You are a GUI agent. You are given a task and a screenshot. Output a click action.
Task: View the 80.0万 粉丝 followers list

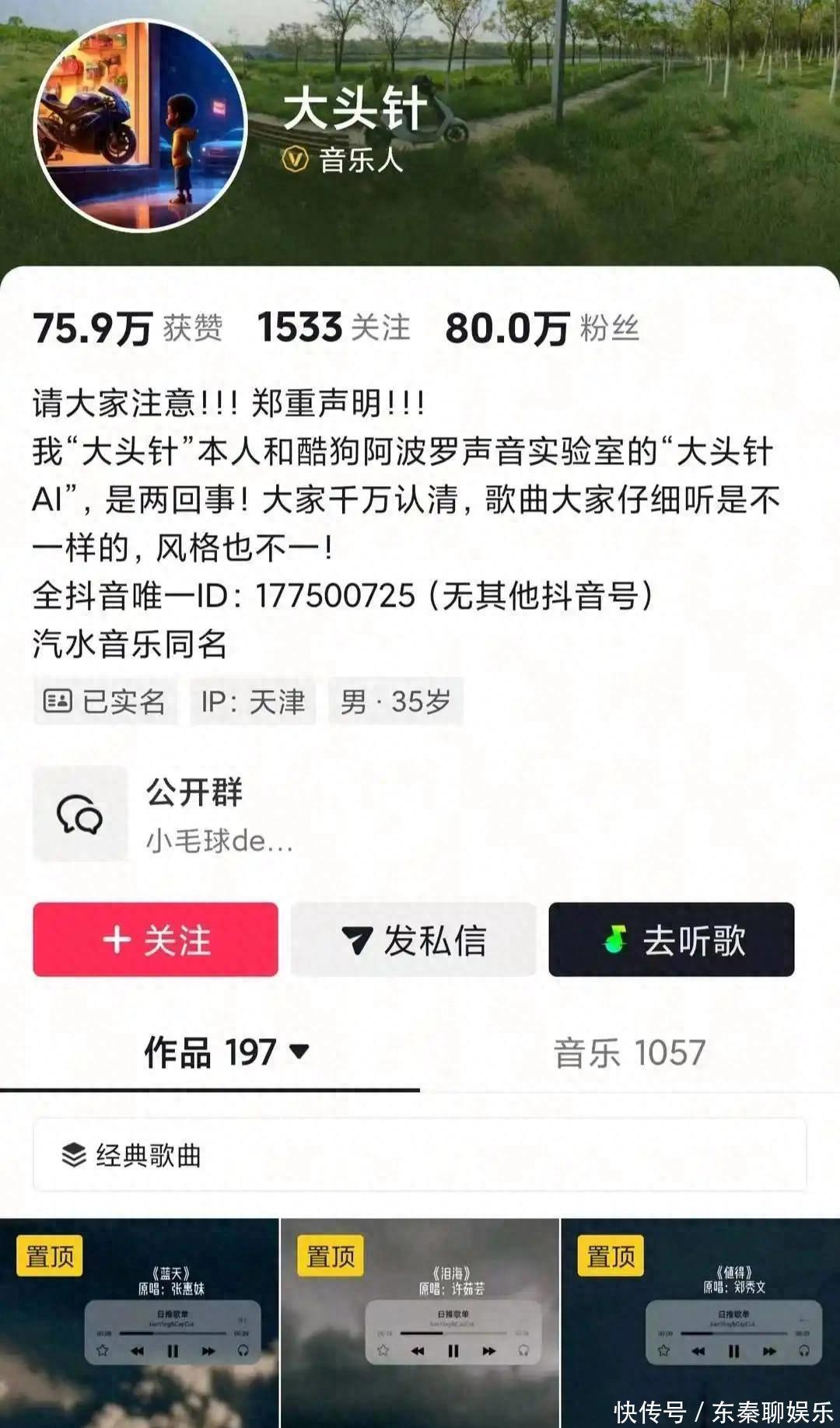[542, 328]
